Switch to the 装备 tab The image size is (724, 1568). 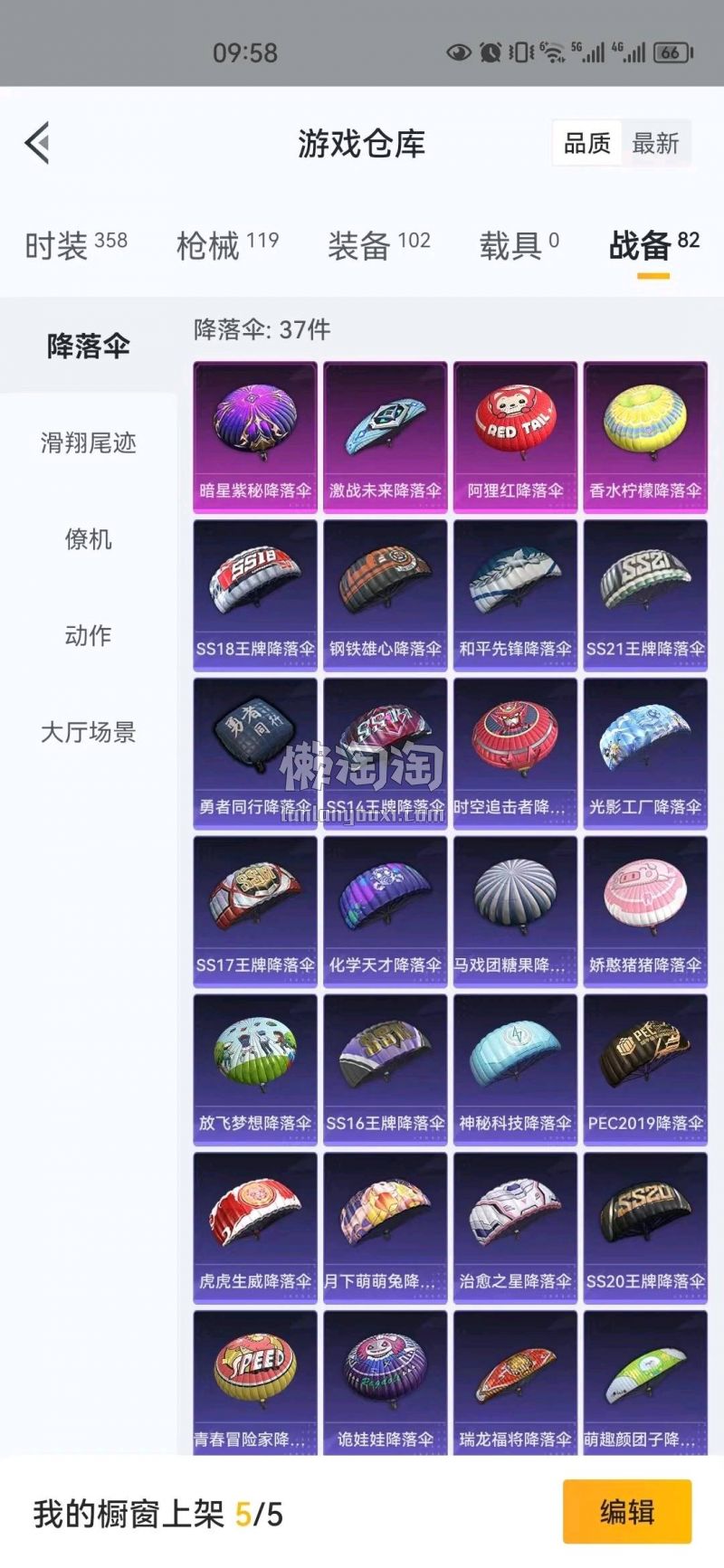378,244
